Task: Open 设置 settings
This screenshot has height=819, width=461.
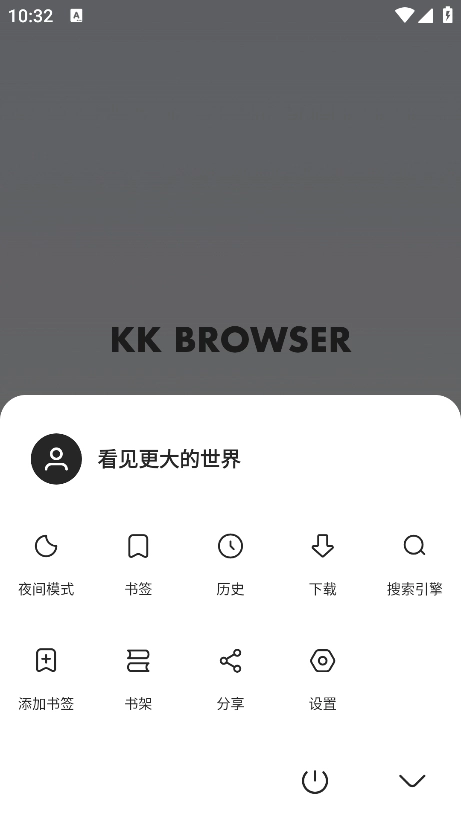Action: point(323,680)
